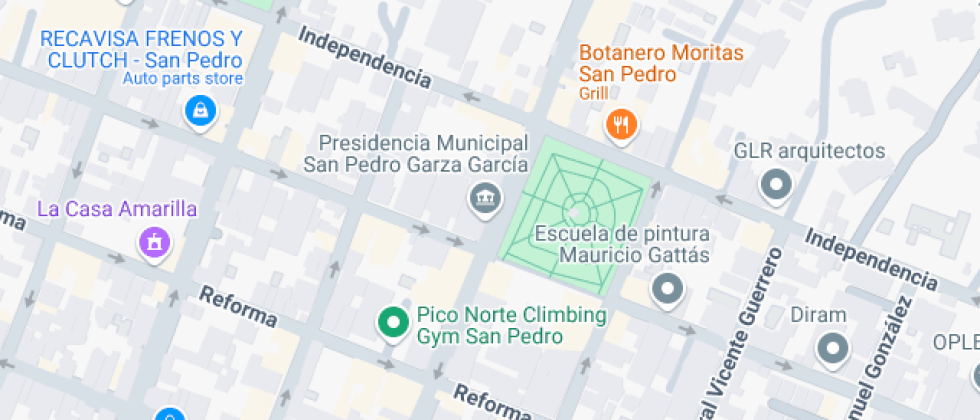Tap the La Casa Amarilla marker
This screenshot has width=980, height=420.
coord(154,243)
